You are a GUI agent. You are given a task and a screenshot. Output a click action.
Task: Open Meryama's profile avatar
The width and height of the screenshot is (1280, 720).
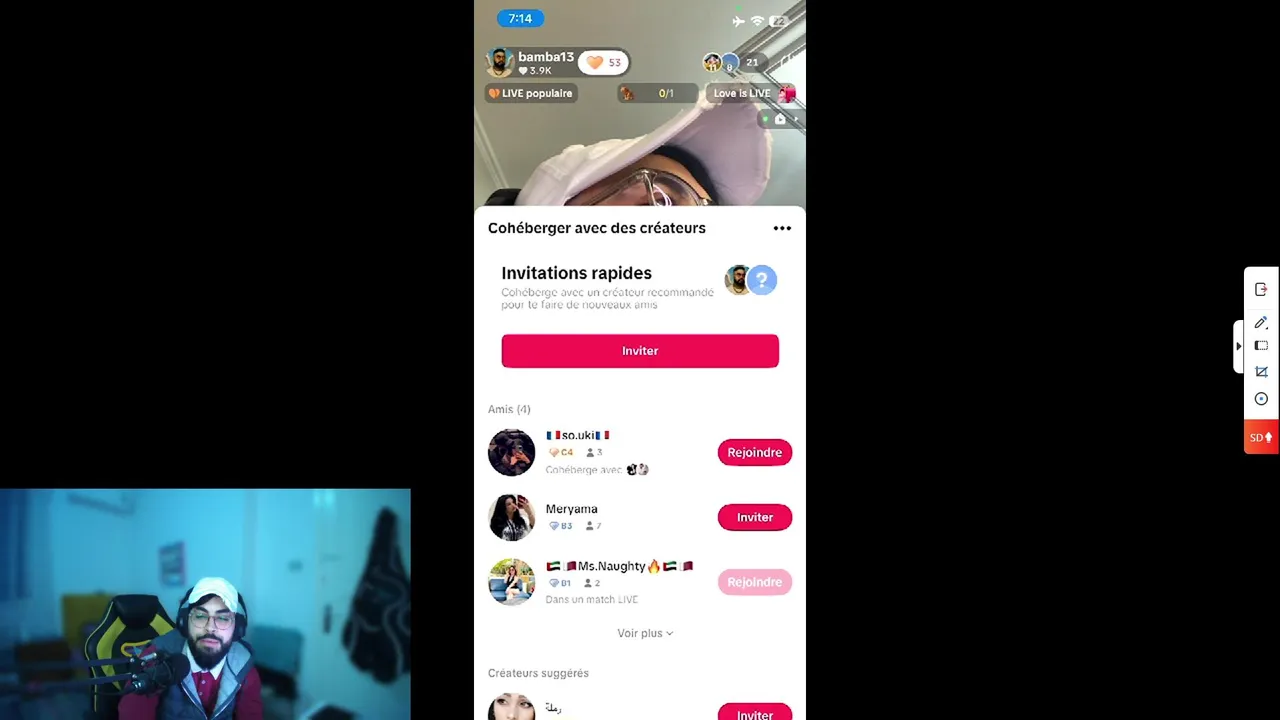click(x=511, y=518)
